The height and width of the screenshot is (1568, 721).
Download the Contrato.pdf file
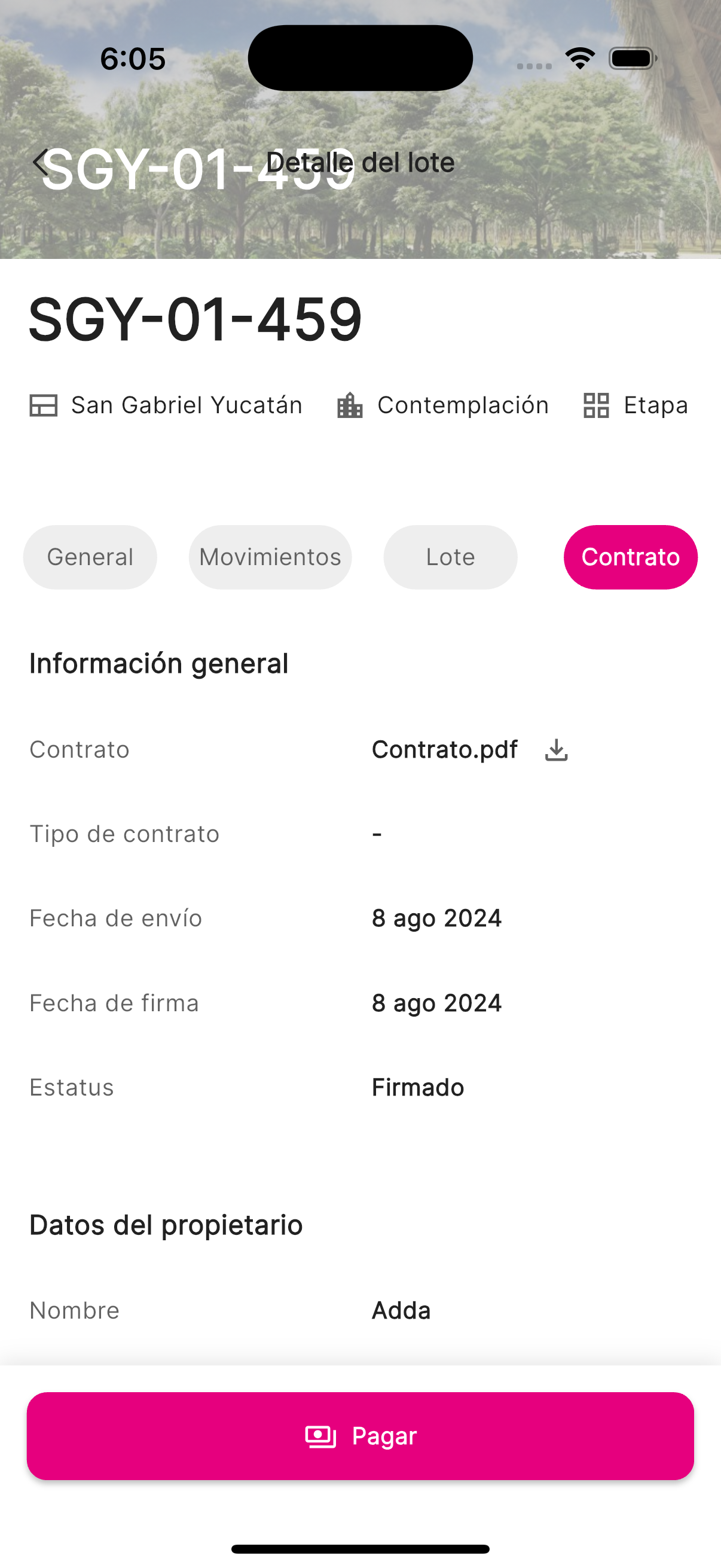click(x=555, y=750)
